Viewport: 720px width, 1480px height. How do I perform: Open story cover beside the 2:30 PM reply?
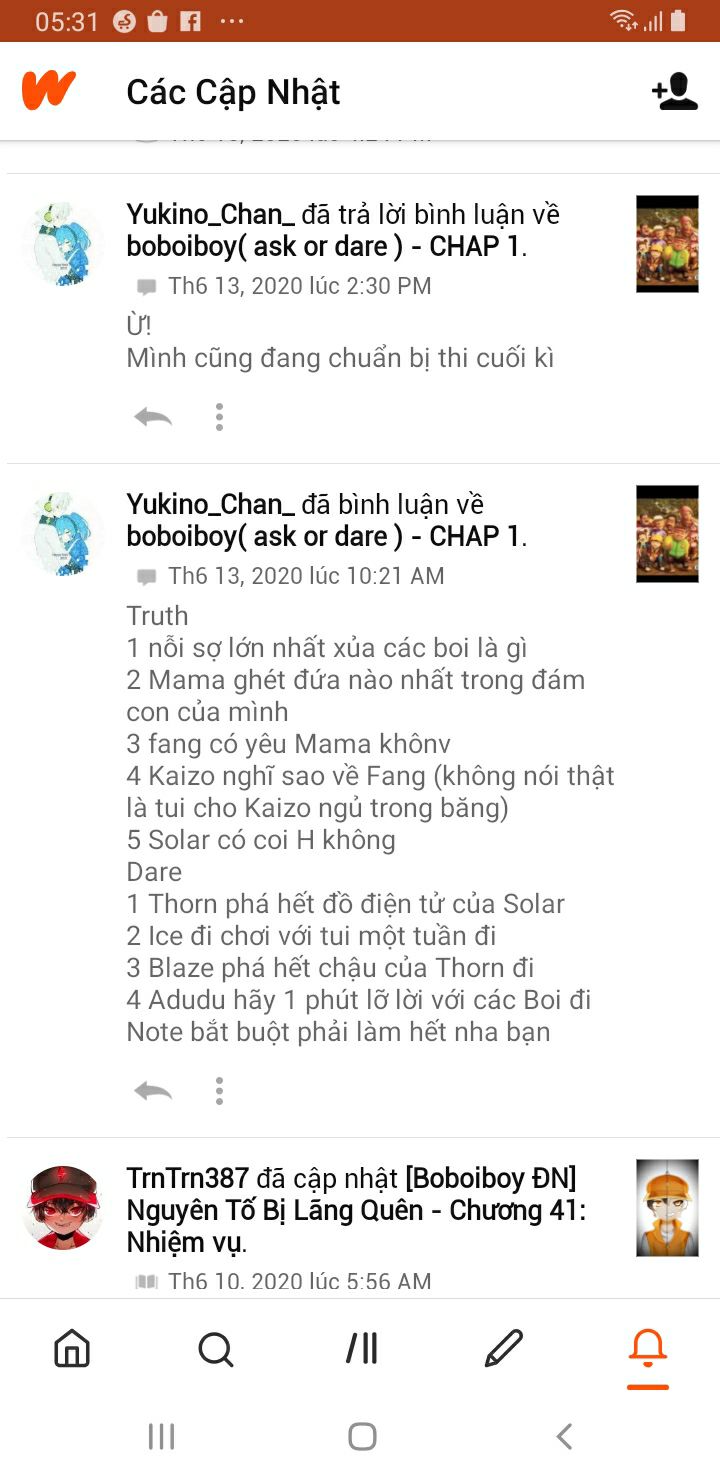[x=667, y=244]
